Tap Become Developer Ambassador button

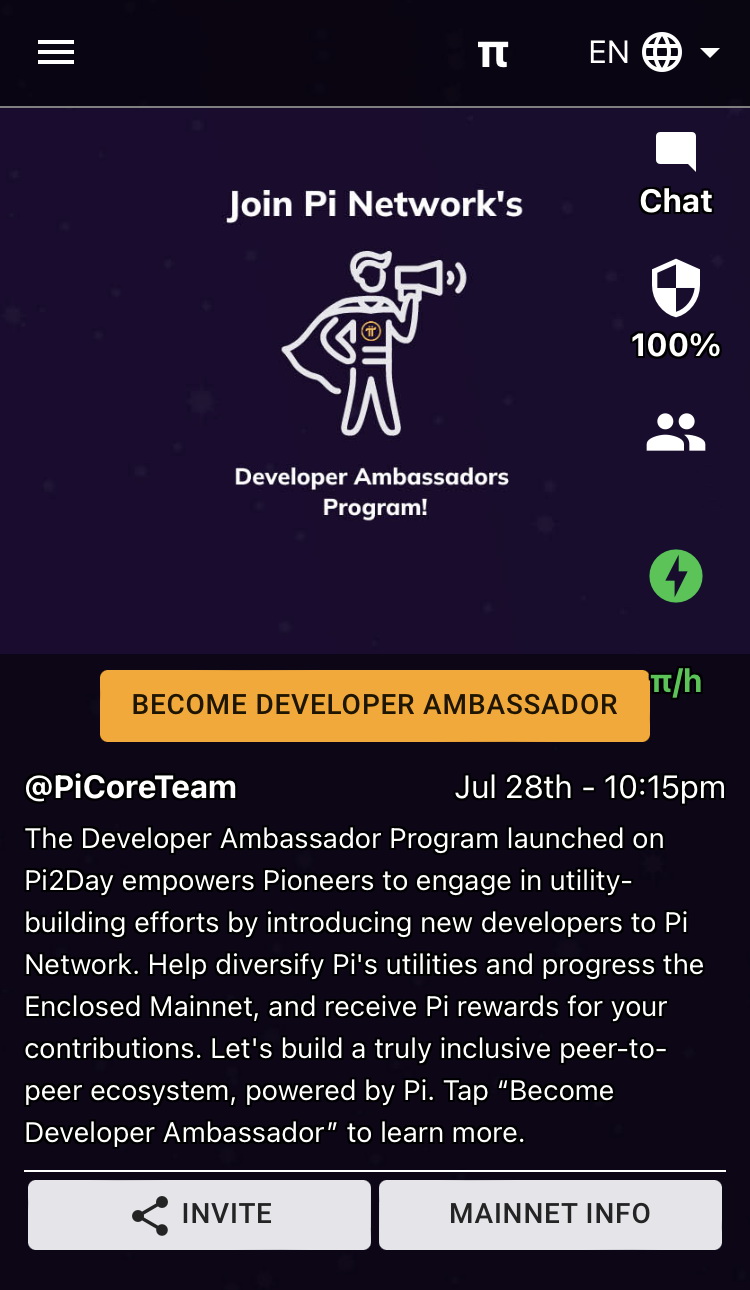(375, 705)
